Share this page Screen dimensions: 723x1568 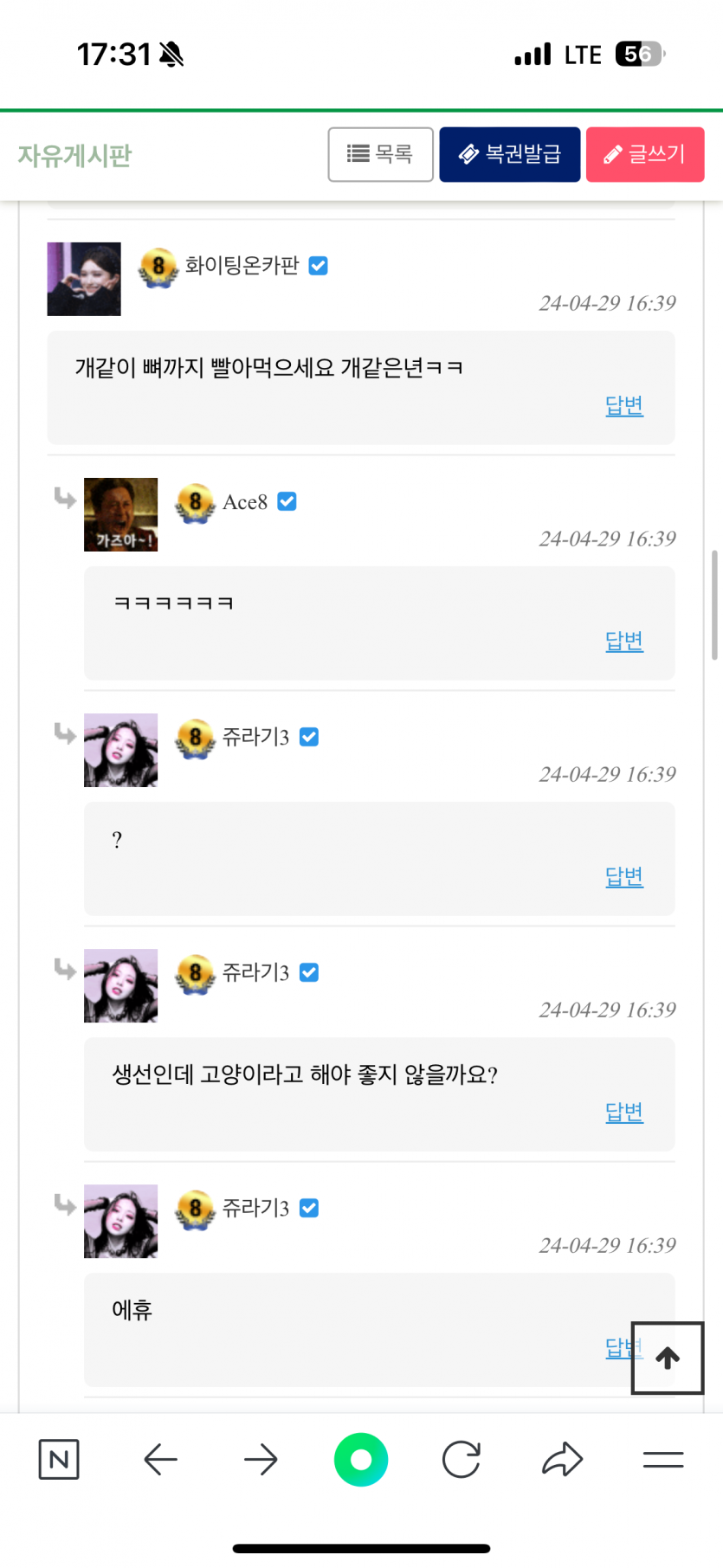pyautogui.click(x=563, y=1460)
